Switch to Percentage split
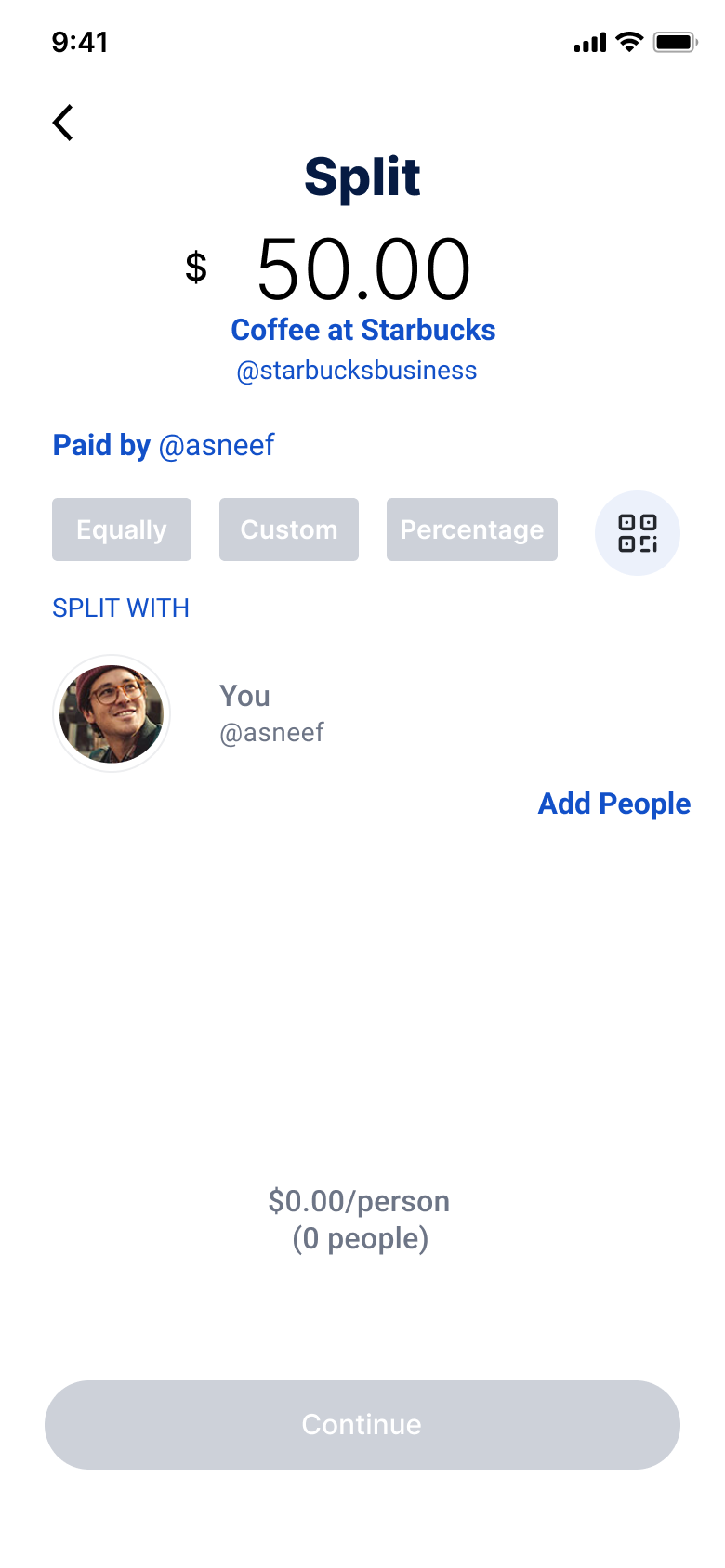This screenshot has width=725, height=1568. (x=472, y=529)
